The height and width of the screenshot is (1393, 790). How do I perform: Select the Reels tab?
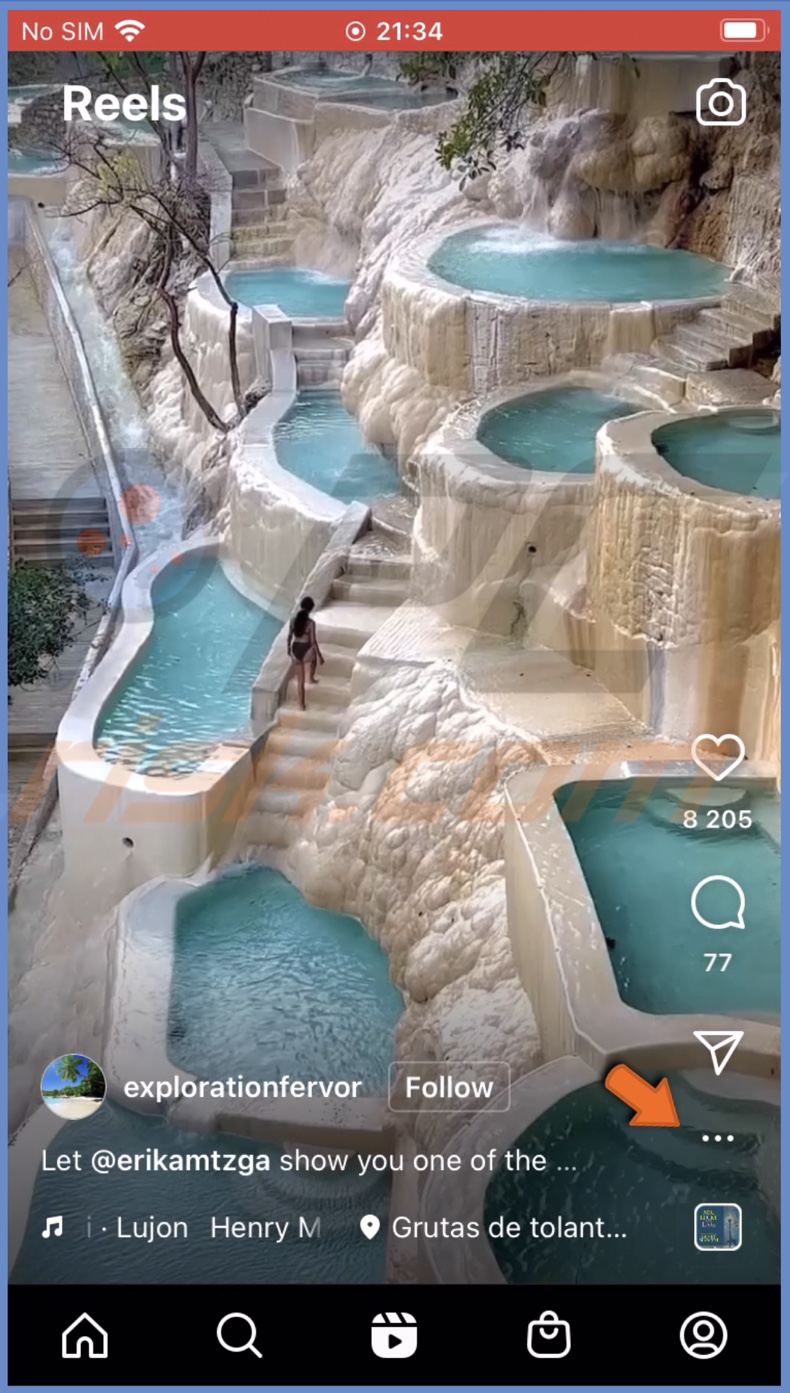point(394,1335)
